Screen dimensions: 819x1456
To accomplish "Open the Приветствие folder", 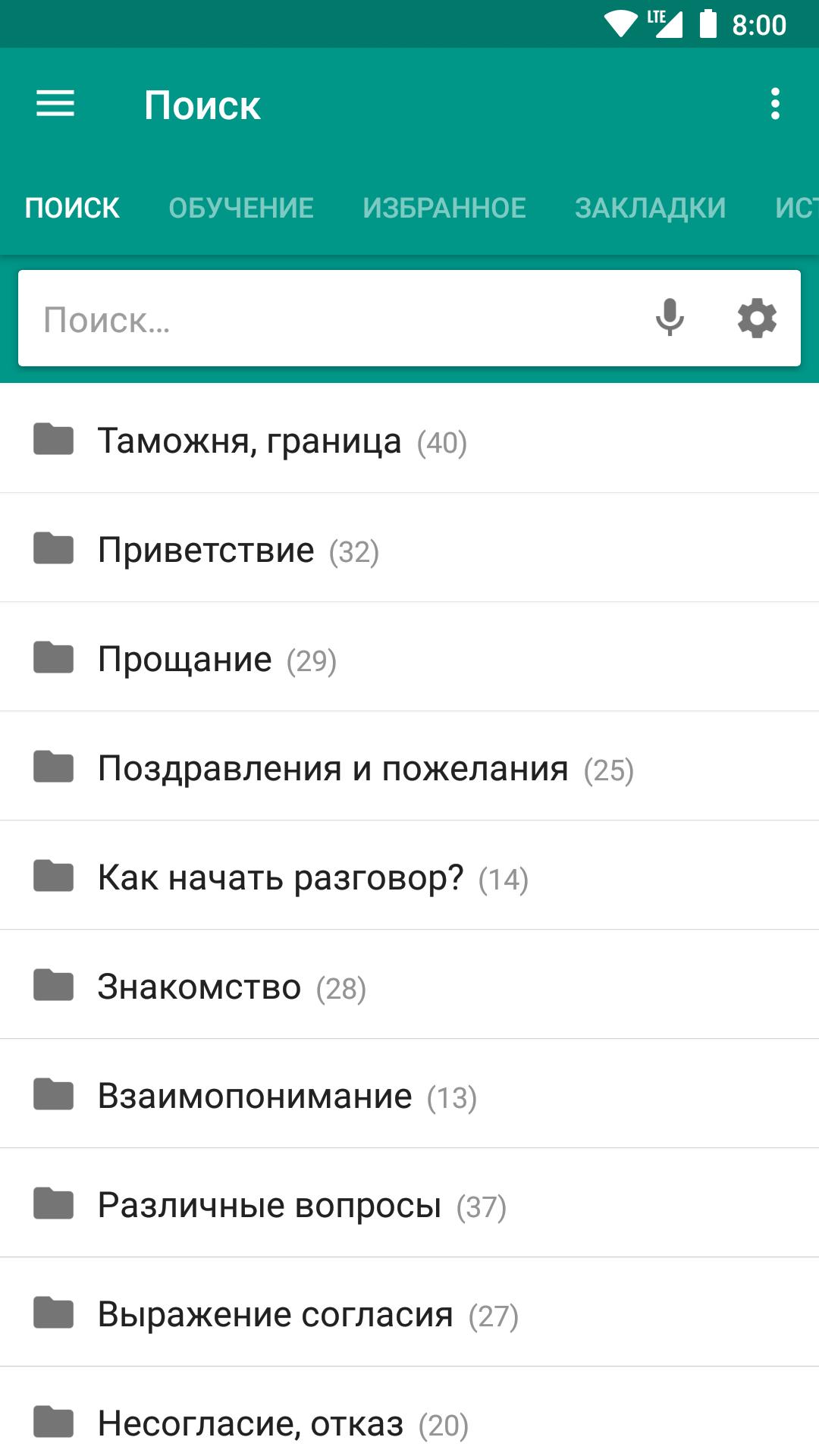I will pos(409,548).
